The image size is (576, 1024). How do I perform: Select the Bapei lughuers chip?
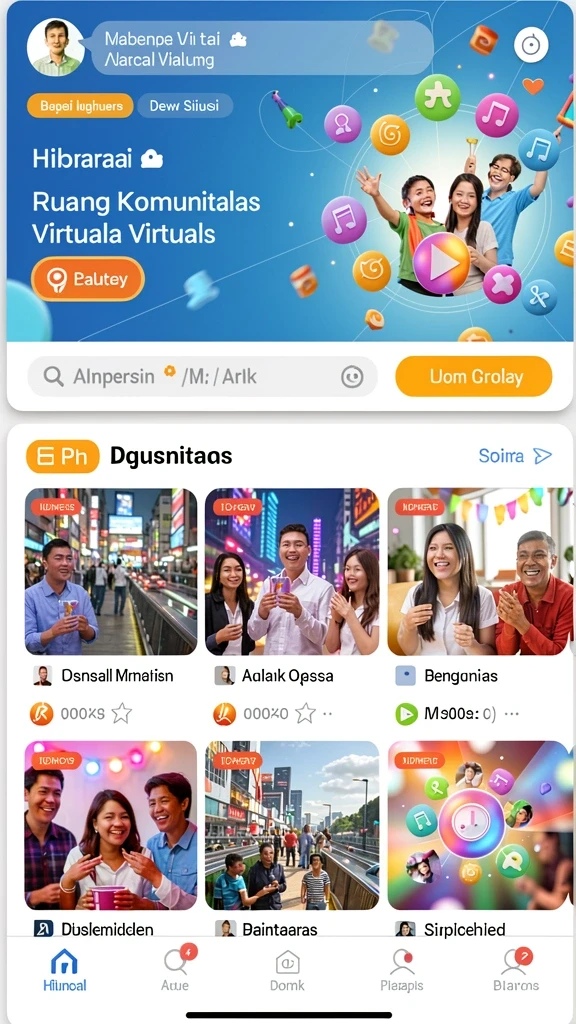click(80, 106)
